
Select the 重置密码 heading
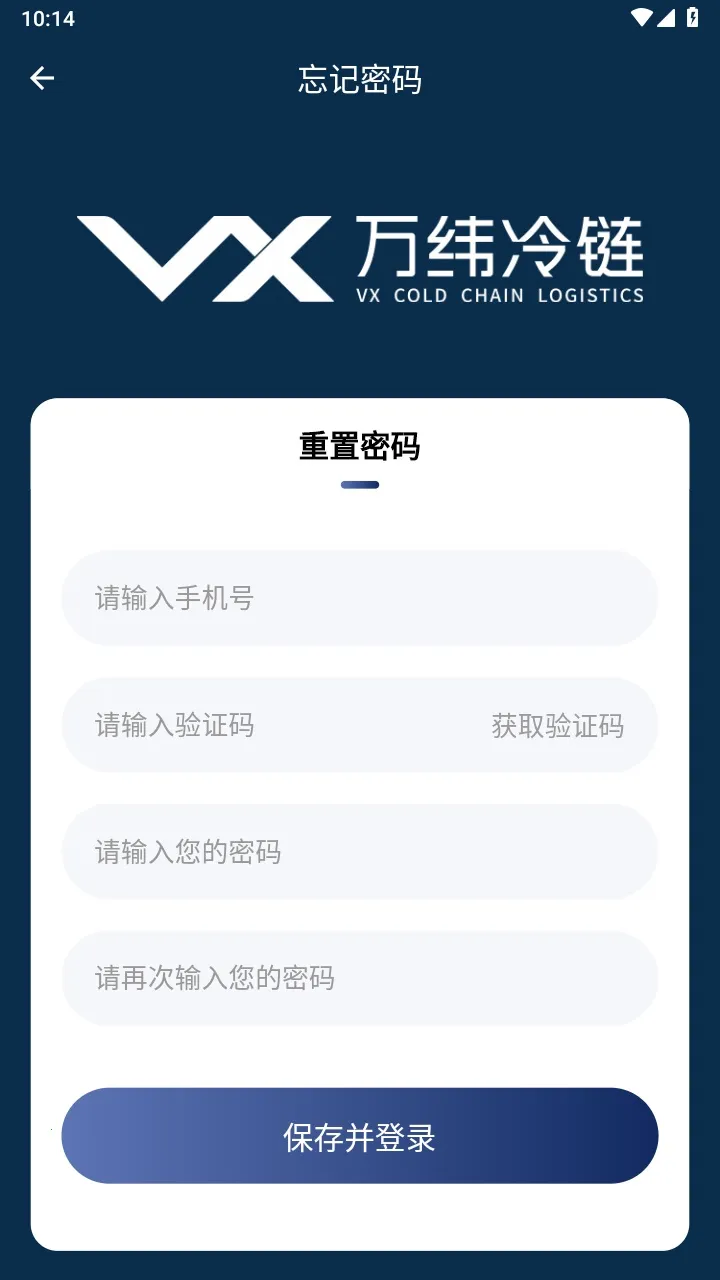pyautogui.click(x=360, y=447)
